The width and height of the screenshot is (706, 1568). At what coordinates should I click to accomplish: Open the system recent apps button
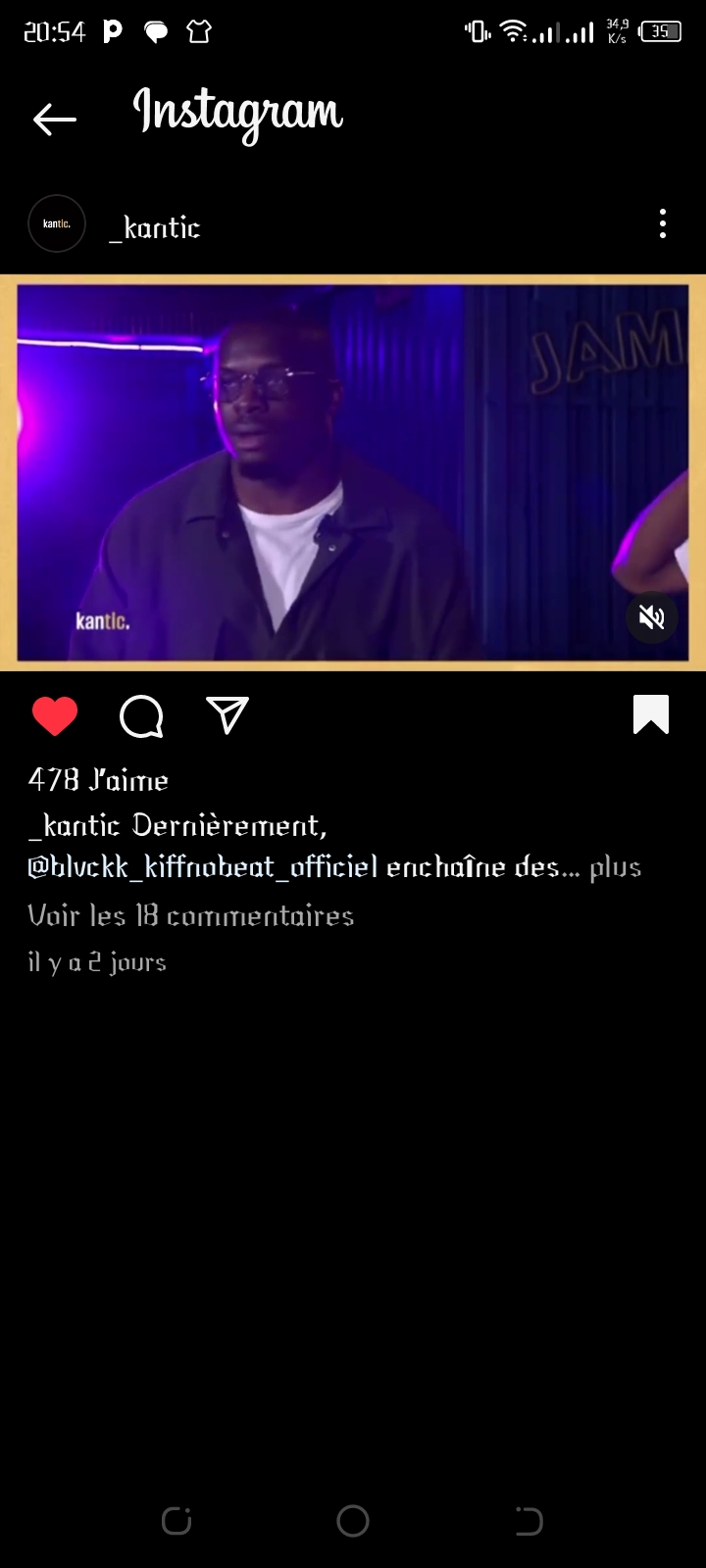[176, 1521]
